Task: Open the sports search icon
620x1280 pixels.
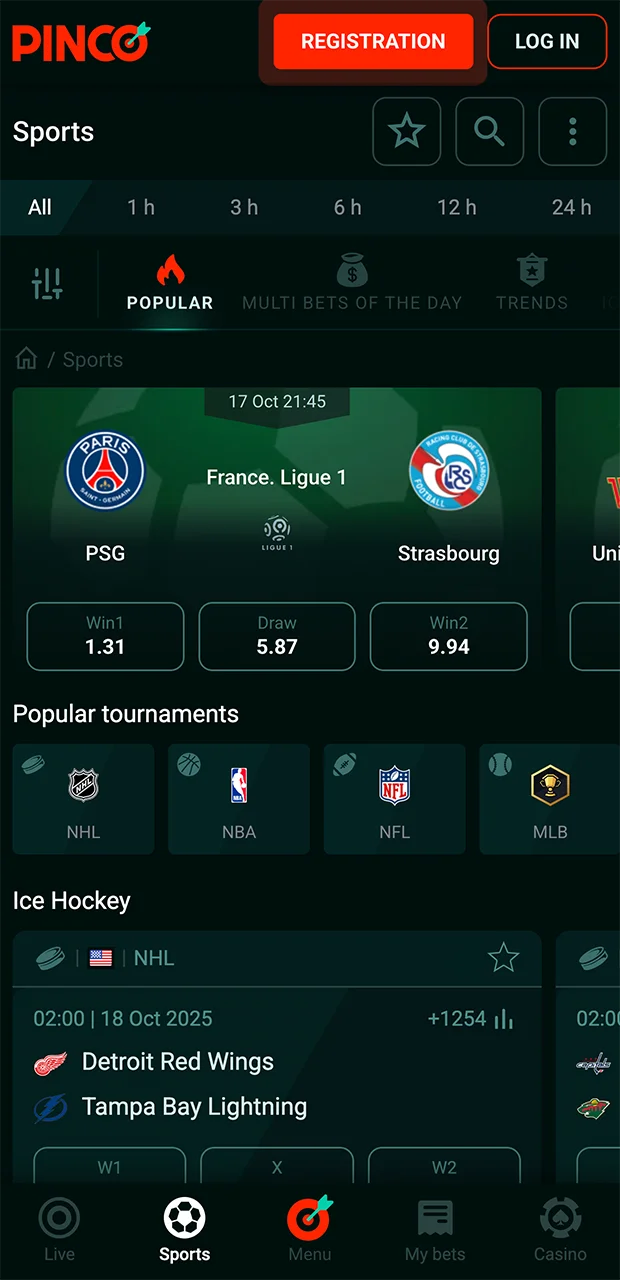Action: coord(489,131)
